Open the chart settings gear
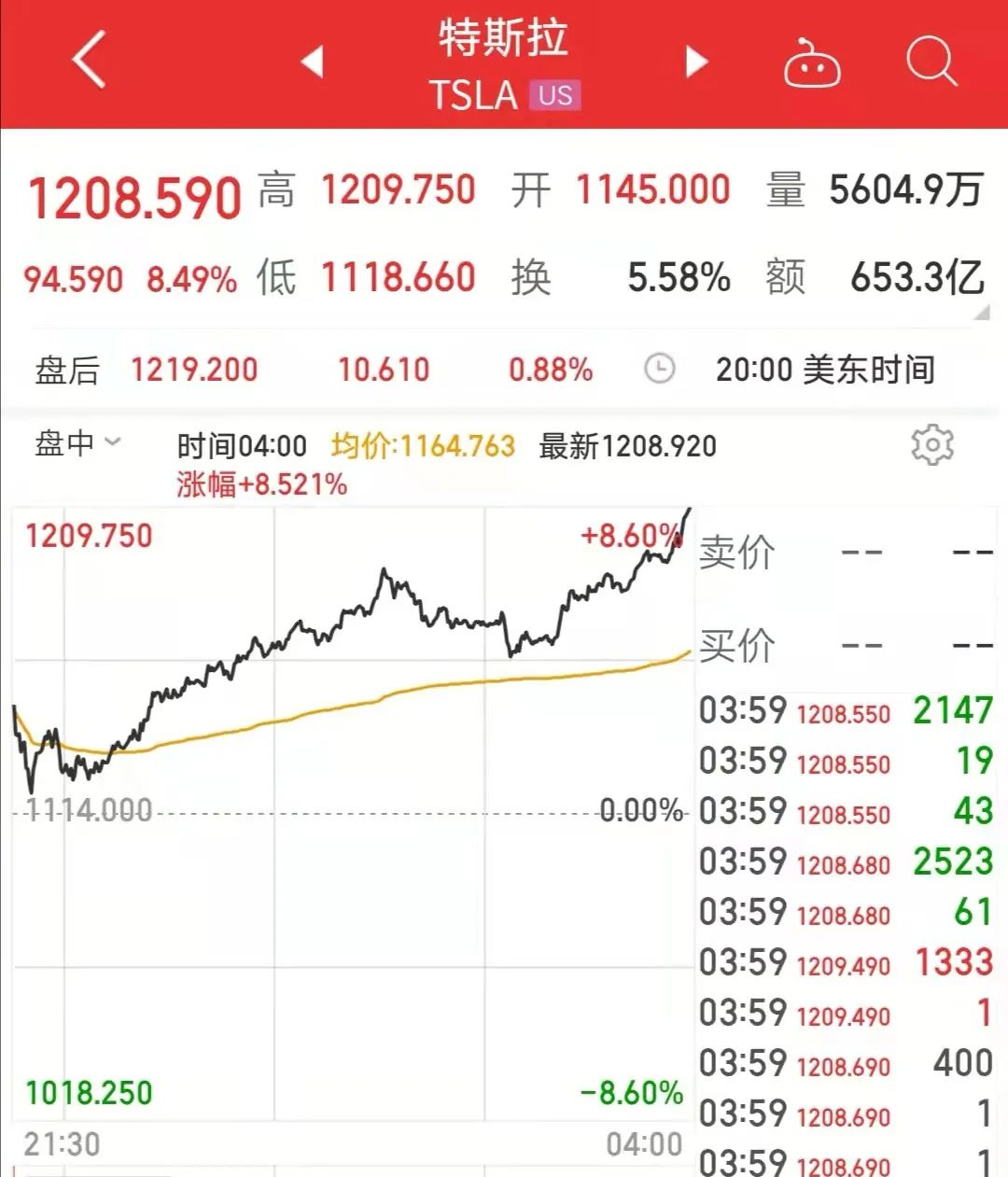Viewport: 1008px width, 1177px height. click(x=931, y=445)
